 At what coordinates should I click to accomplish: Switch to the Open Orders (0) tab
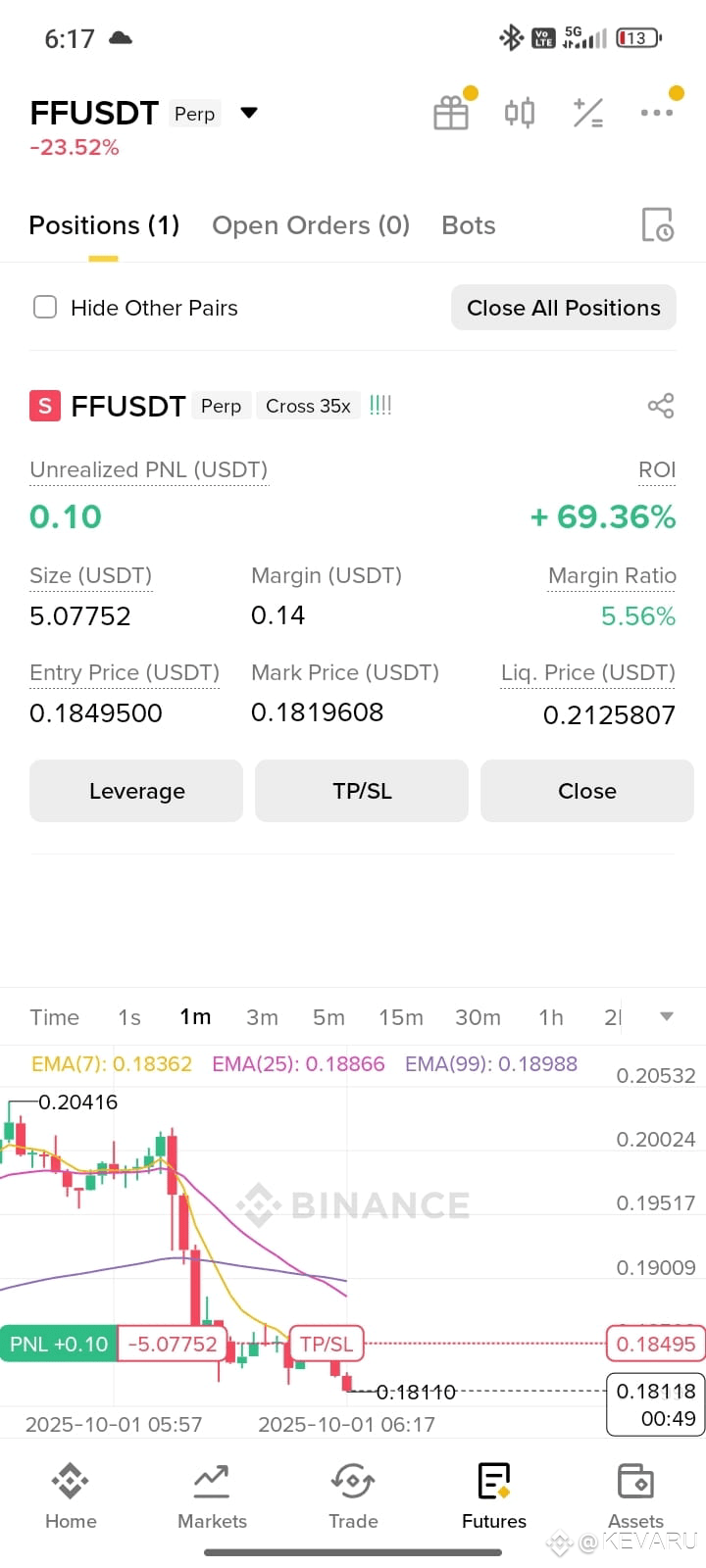[311, 225]
